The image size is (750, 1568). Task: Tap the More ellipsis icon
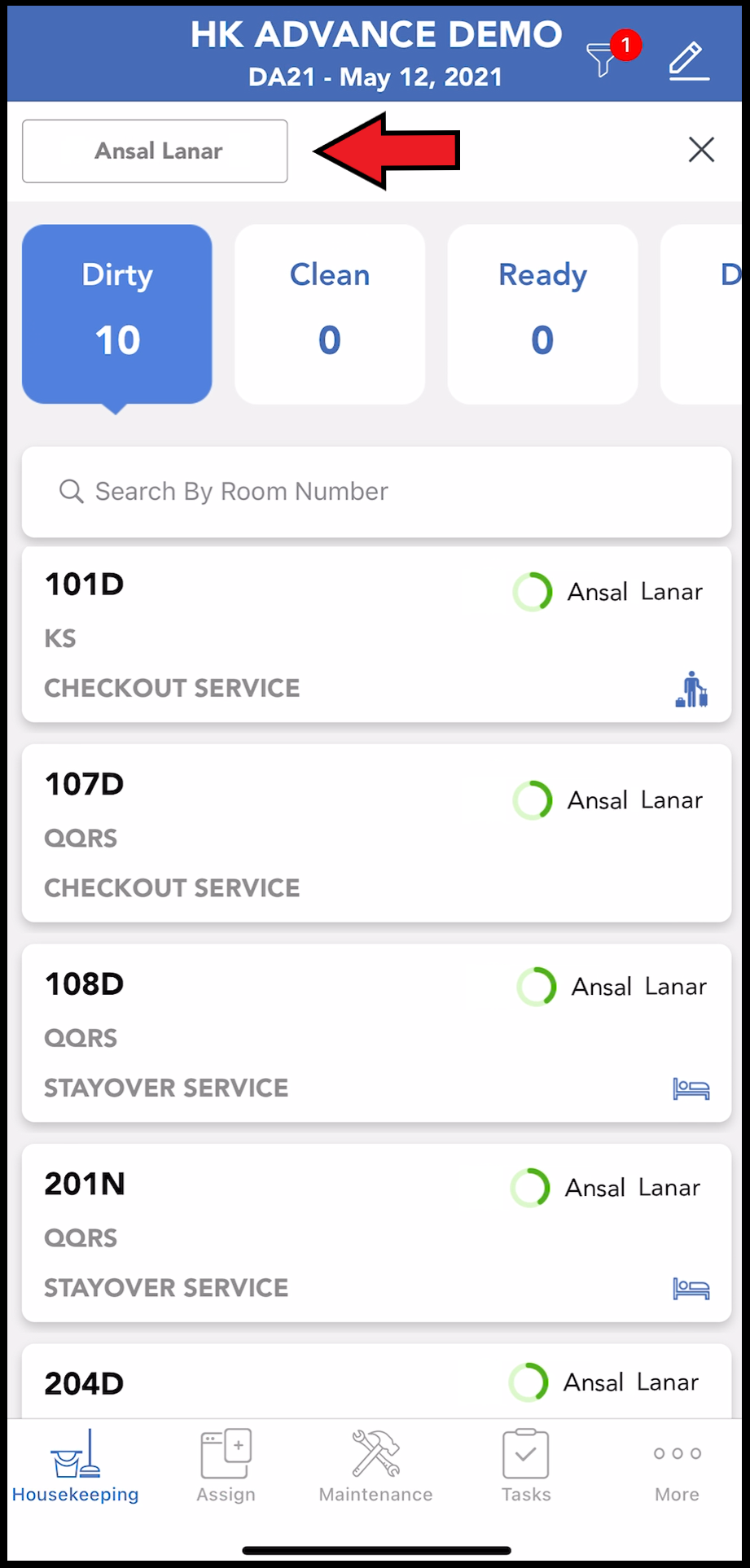coord(677,1453)
